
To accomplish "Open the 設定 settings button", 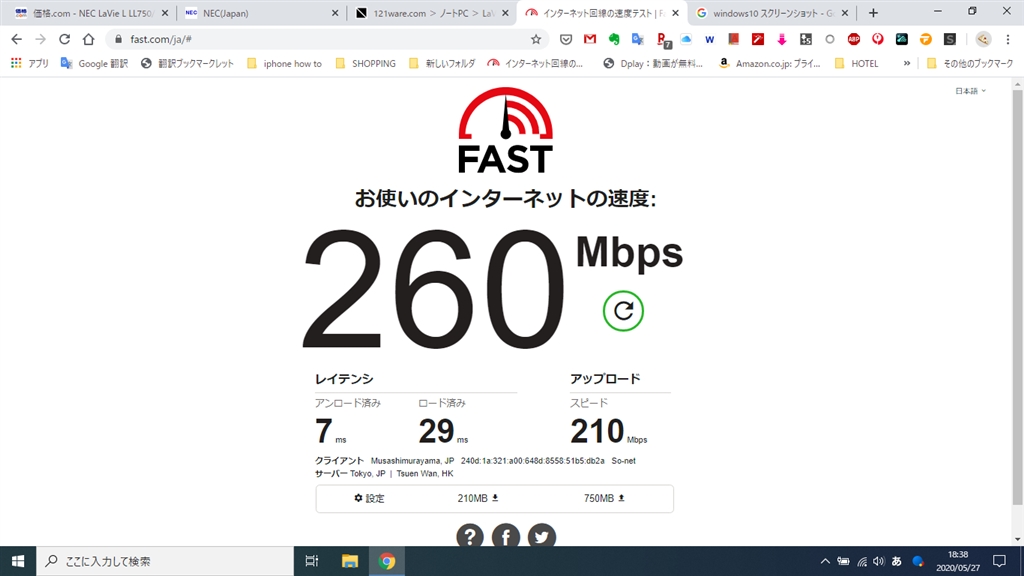I will pyautogui.click(x=369, y=498).
